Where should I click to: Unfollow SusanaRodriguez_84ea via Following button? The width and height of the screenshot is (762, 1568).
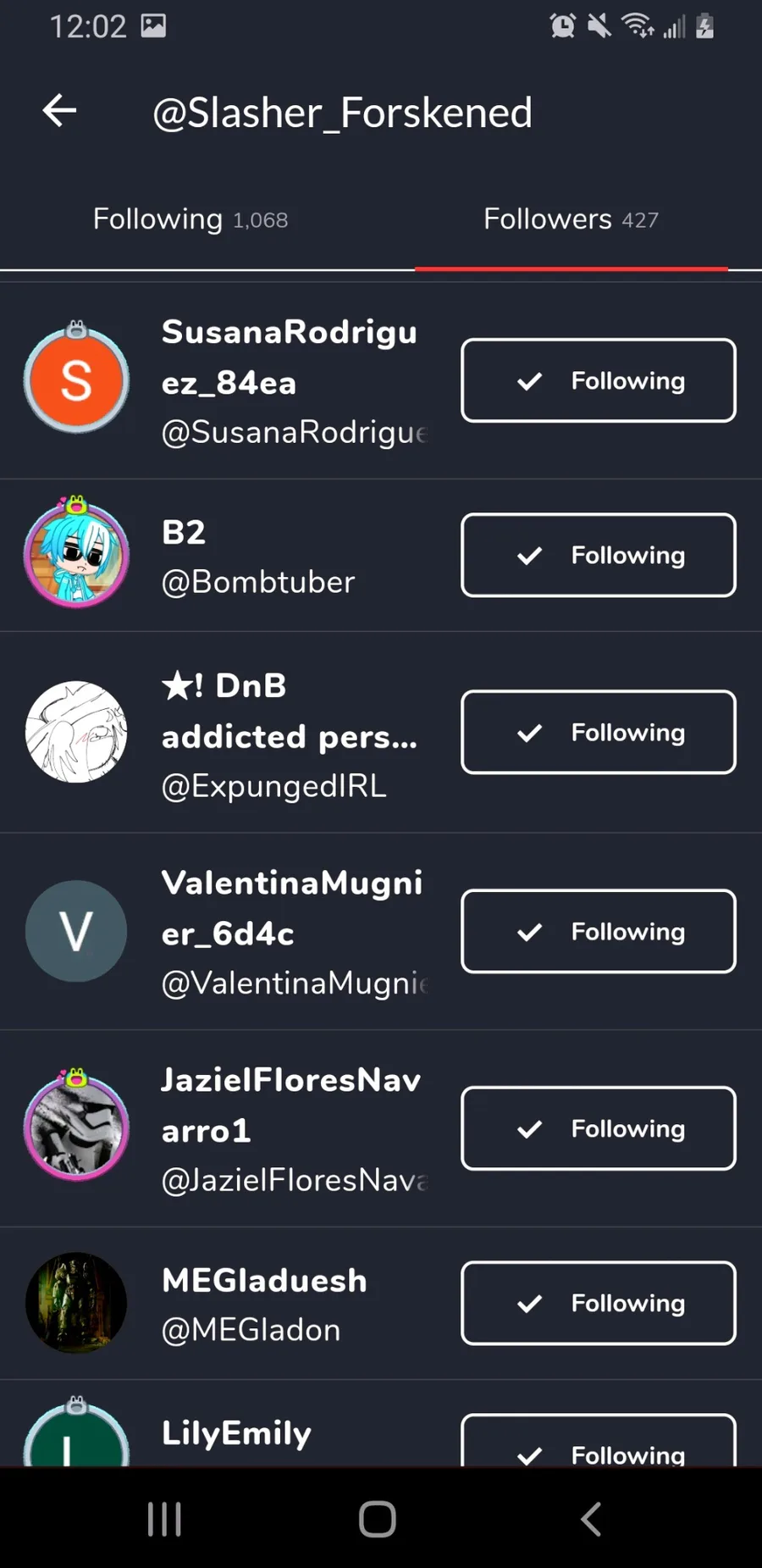(598, 380)
